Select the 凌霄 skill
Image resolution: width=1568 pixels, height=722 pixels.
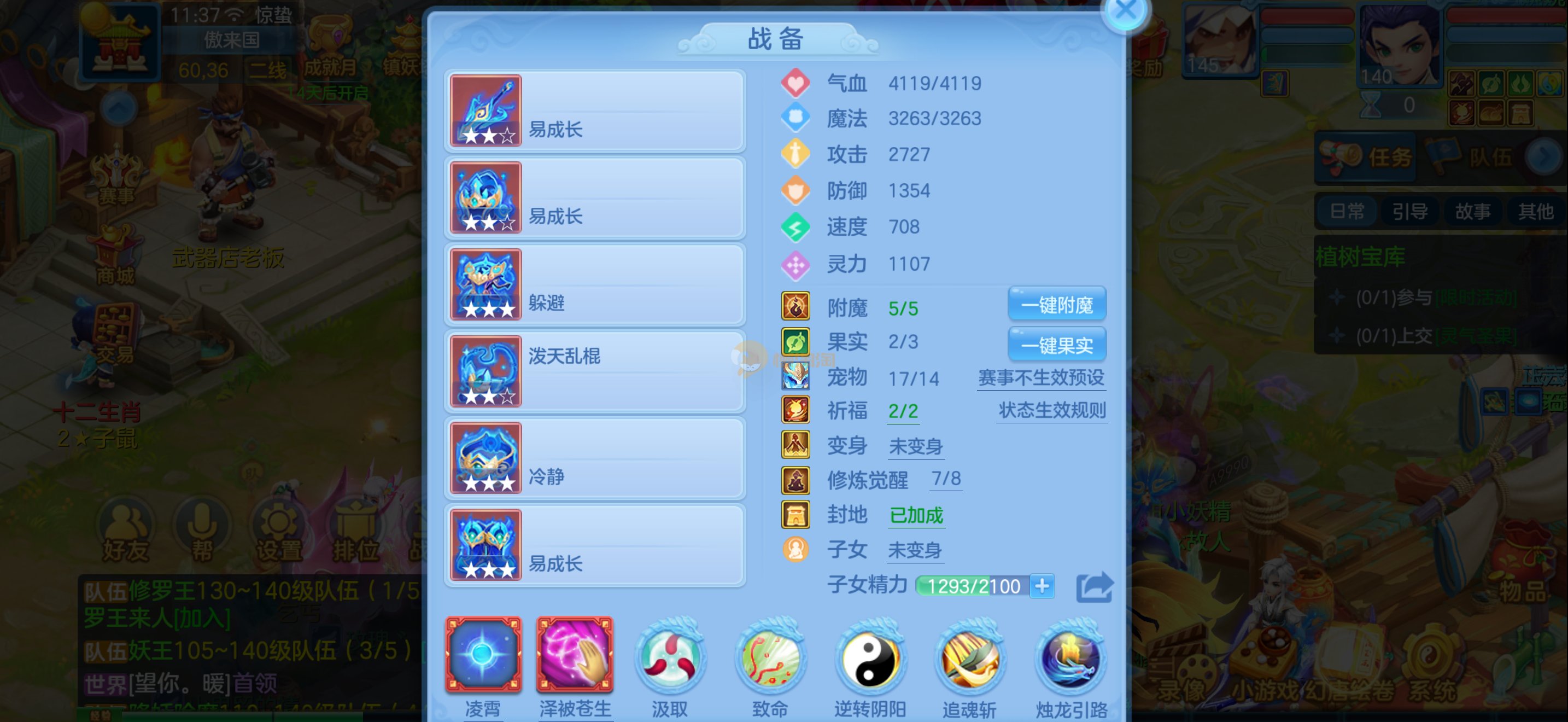pos(483,655)
